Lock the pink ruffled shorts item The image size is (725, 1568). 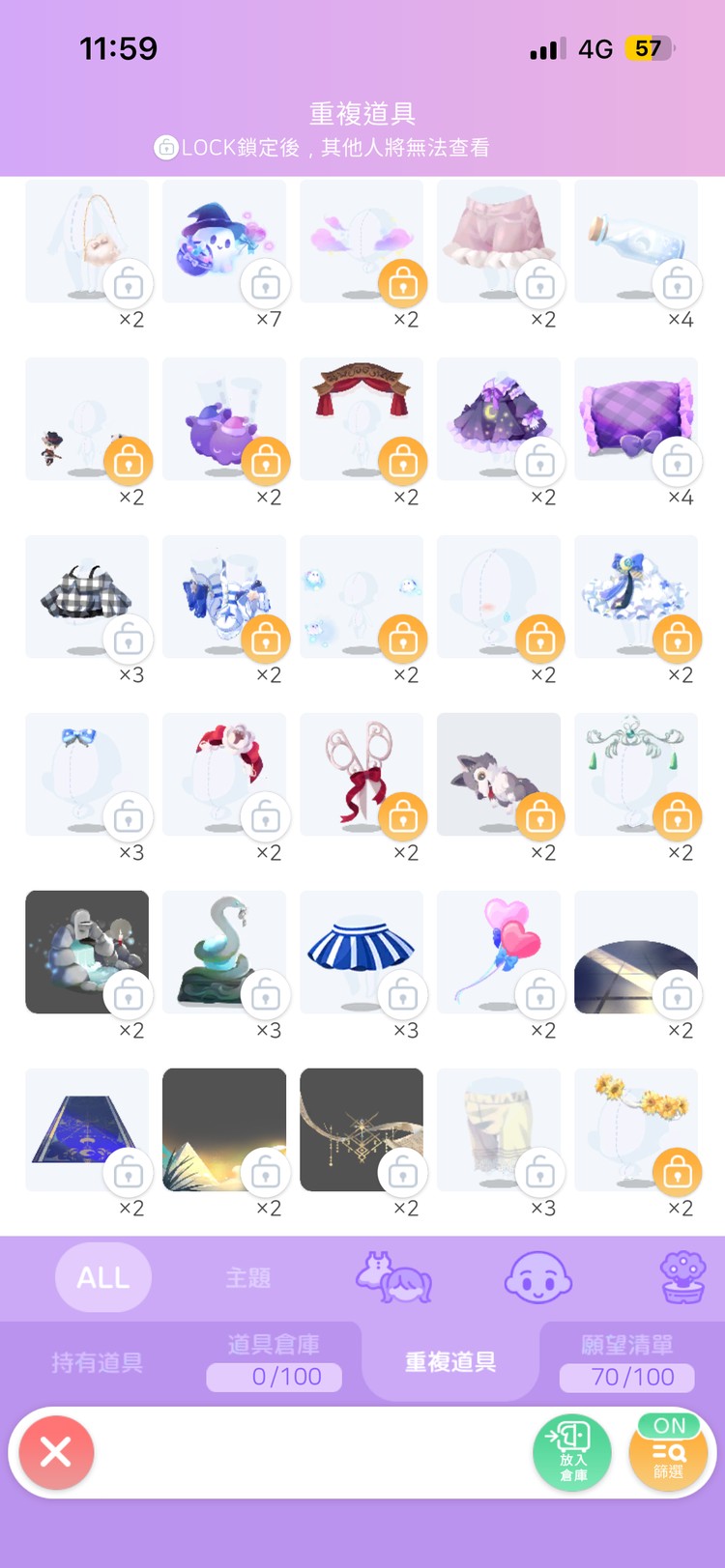coord(540,284)
